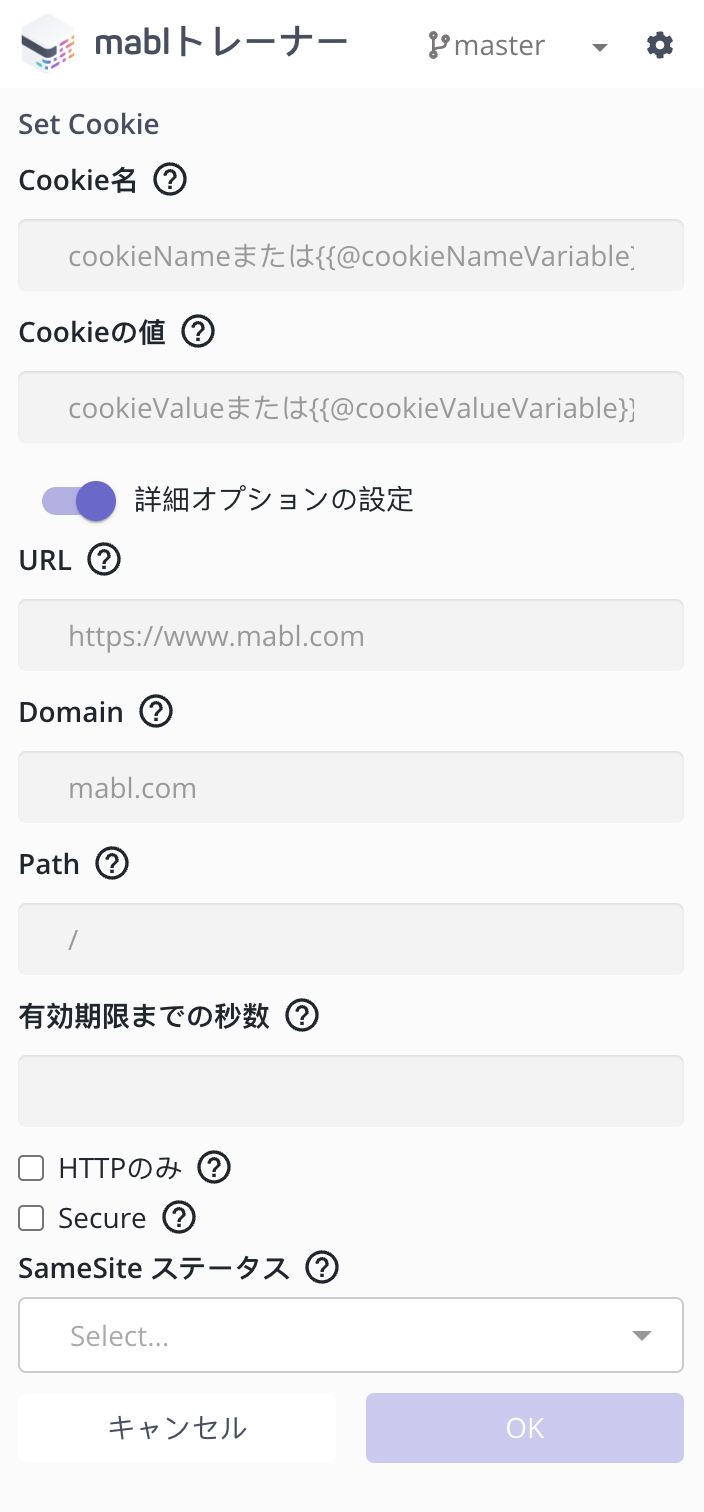Screen dimensions: 704x1512
Task: Open the Path help icon
Action: click(x=112, y=864)
